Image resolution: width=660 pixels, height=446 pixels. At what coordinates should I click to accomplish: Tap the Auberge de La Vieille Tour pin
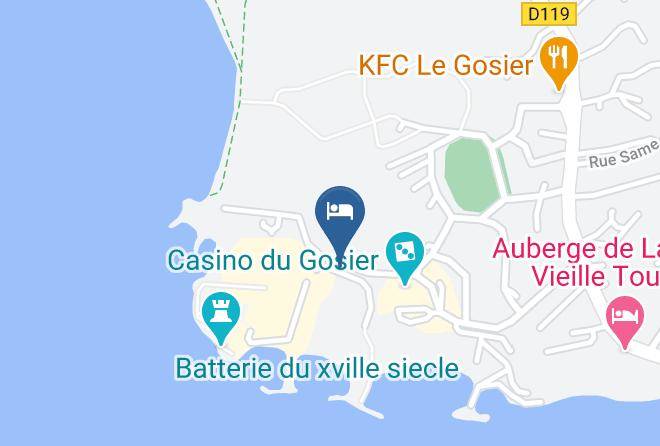pos(625,320)
